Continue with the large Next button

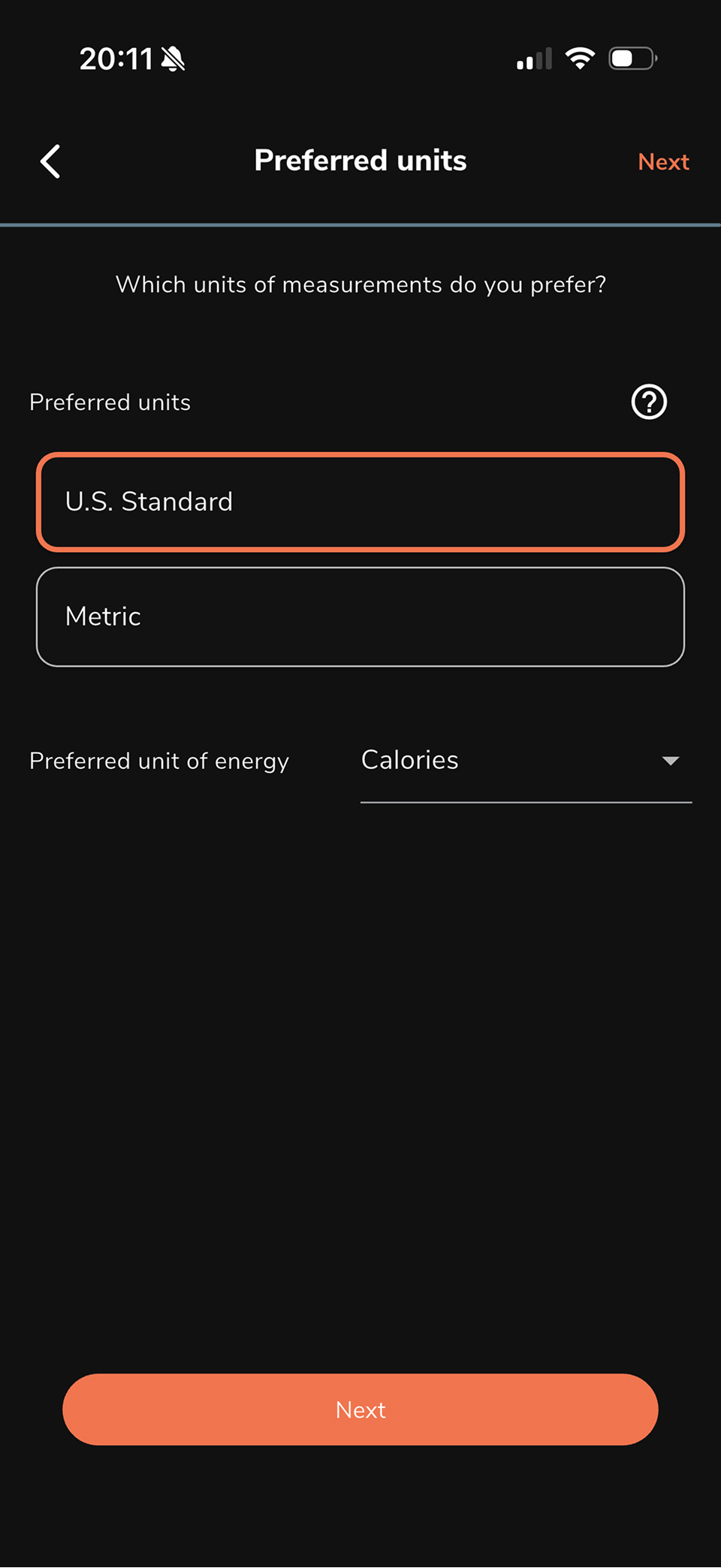click(360, 1410)
